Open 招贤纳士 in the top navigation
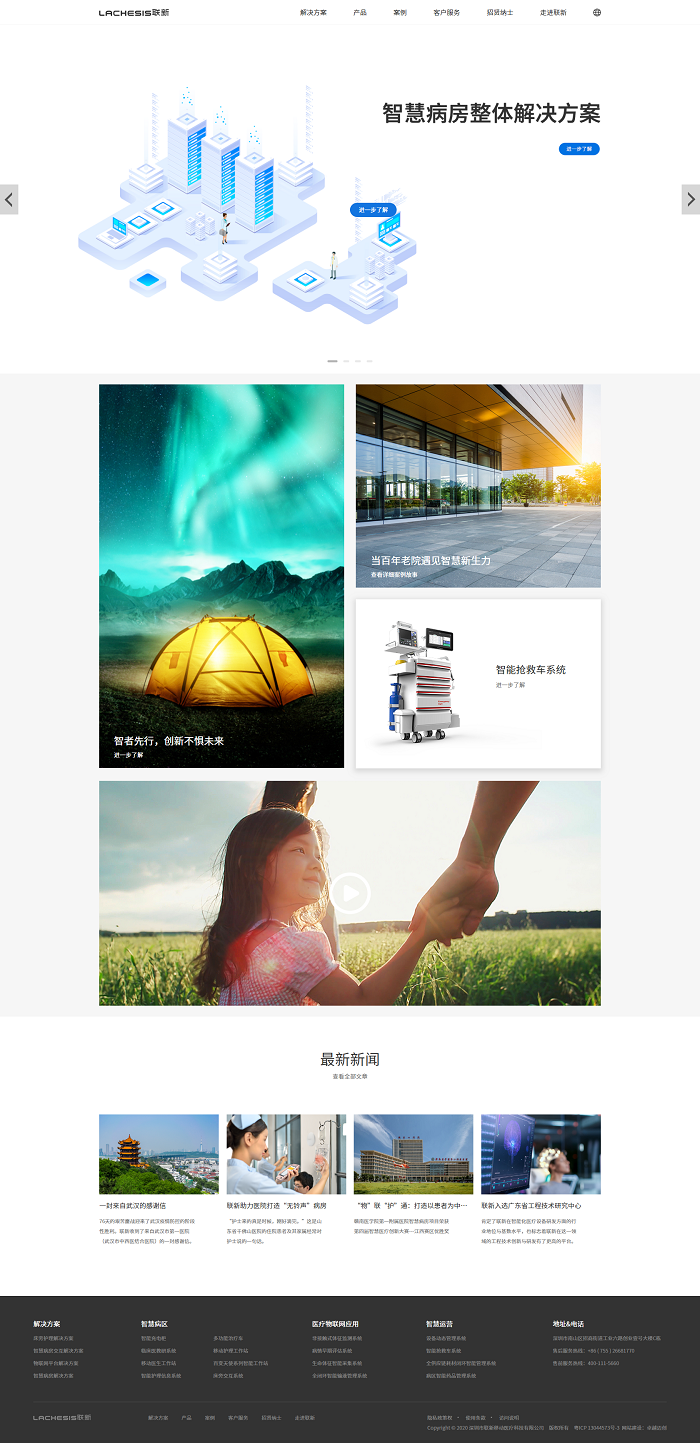Screen dimensions: 700x1443 tap(500, 13)
